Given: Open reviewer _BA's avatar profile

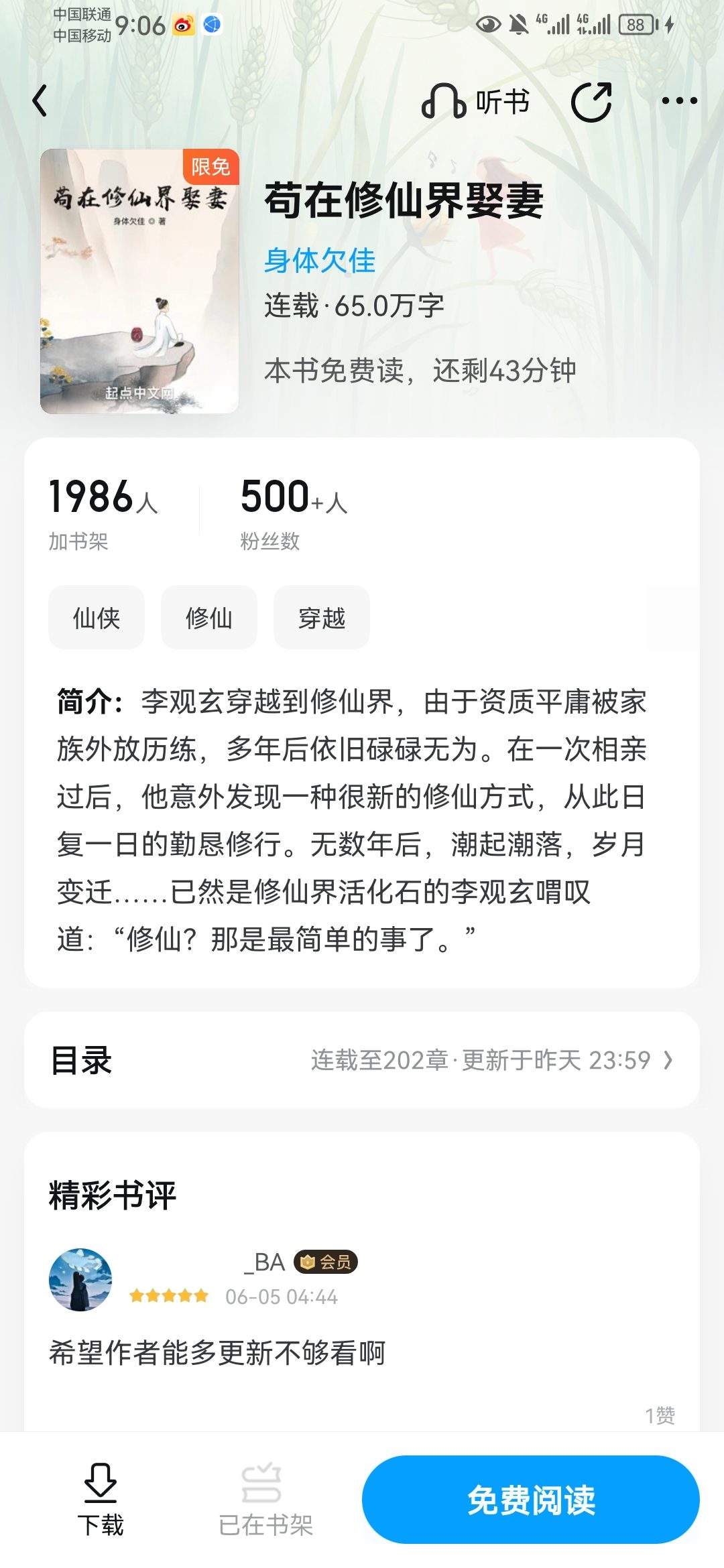Looking at the screenshot, I should coord(80,1279).
